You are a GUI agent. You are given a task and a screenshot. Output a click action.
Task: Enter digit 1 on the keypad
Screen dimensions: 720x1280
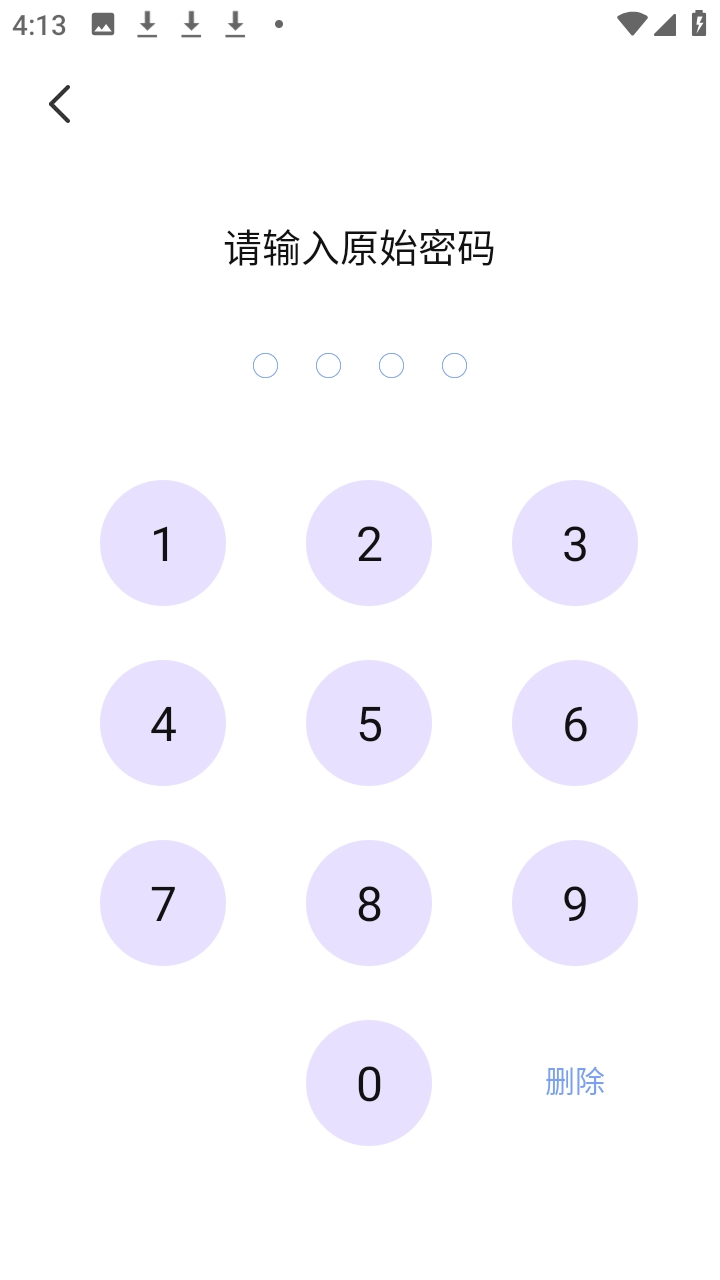[x=163, y=543]
